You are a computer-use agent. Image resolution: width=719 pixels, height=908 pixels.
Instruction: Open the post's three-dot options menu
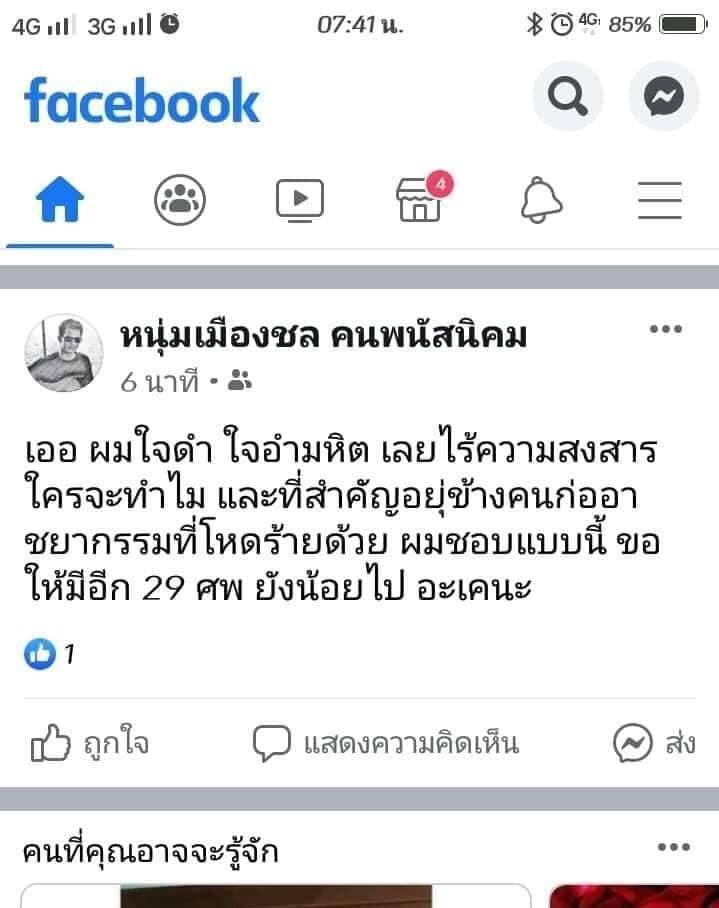pos(665,330)
